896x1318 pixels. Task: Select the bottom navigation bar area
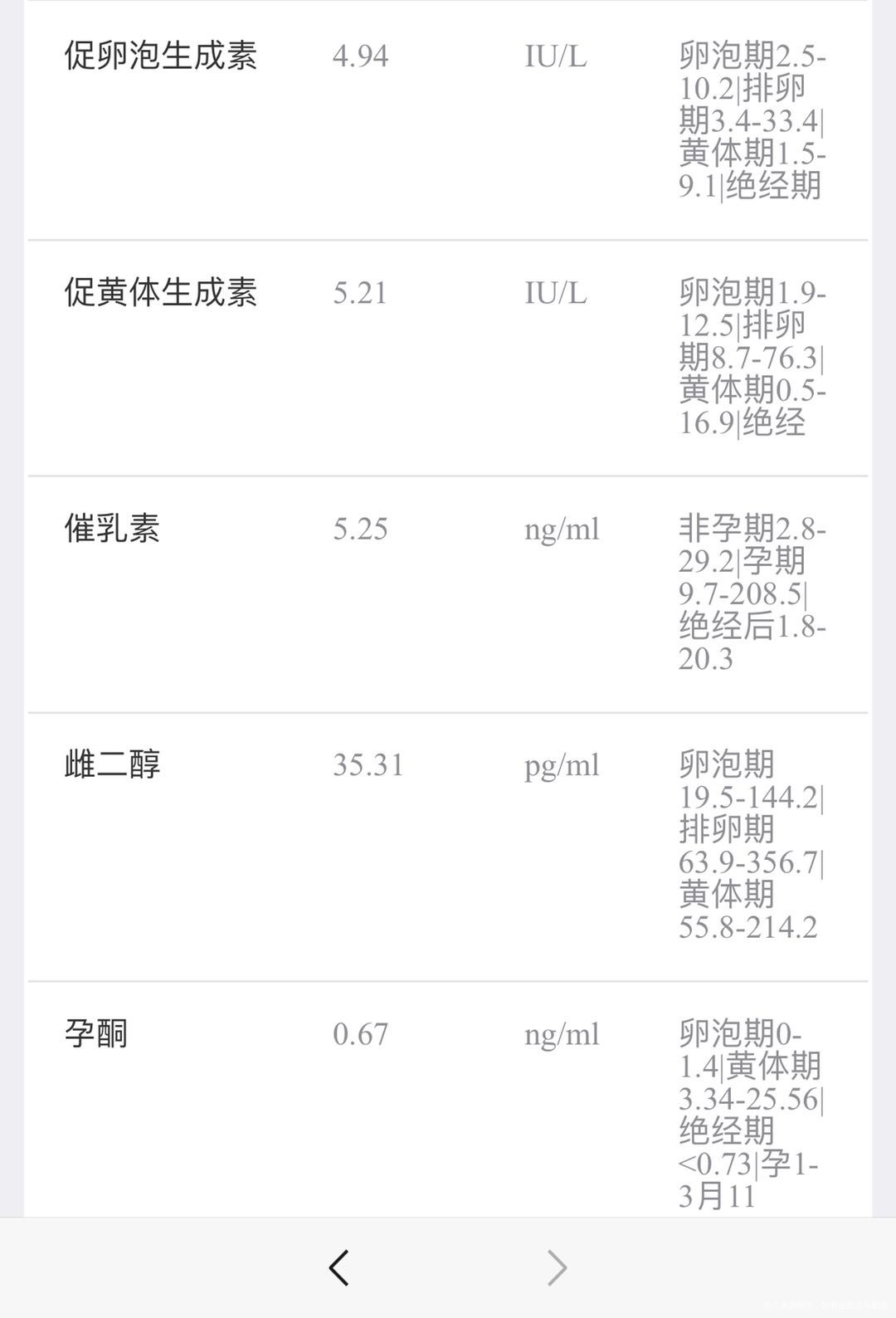coord(448,1267)
